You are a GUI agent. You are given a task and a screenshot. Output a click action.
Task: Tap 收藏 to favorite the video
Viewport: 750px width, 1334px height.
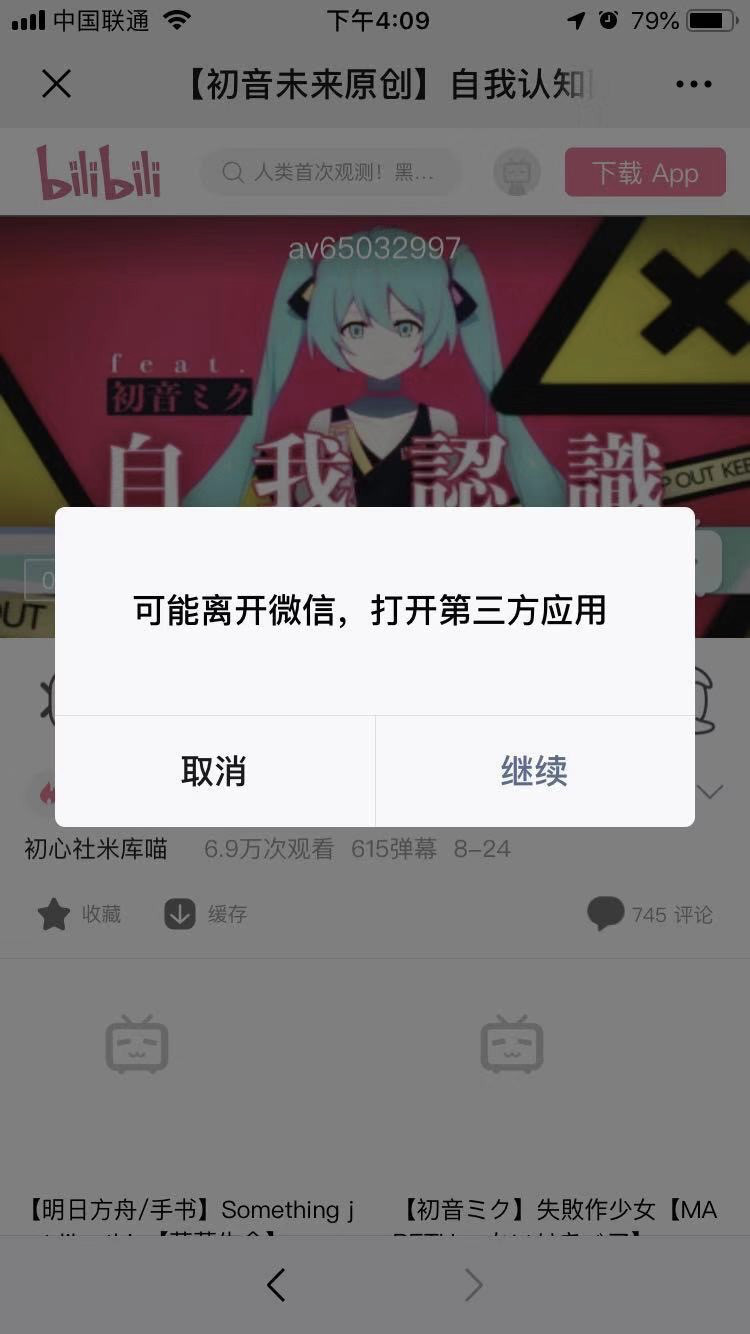tap(80, 914)
